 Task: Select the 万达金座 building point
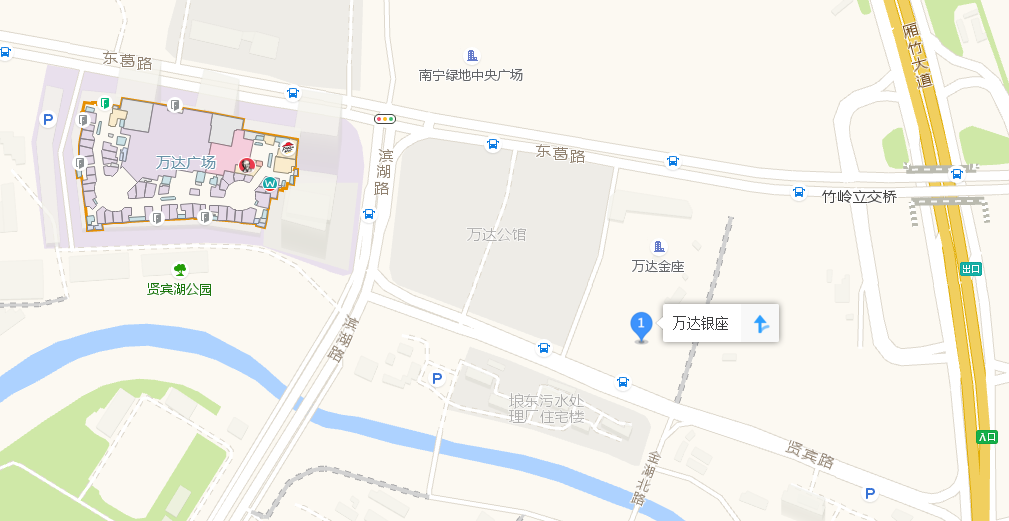pos(658,247)
